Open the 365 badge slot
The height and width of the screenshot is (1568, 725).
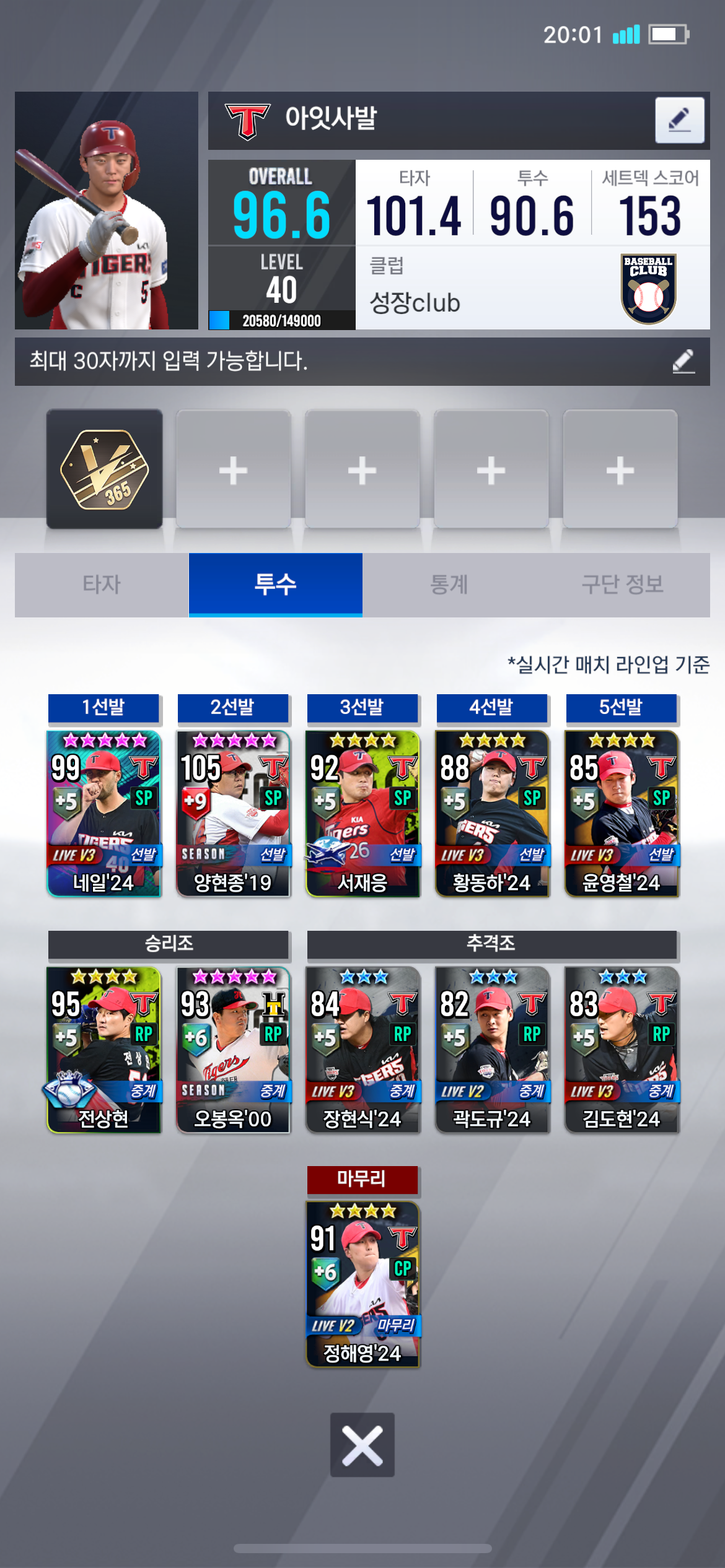coord(105,469)
